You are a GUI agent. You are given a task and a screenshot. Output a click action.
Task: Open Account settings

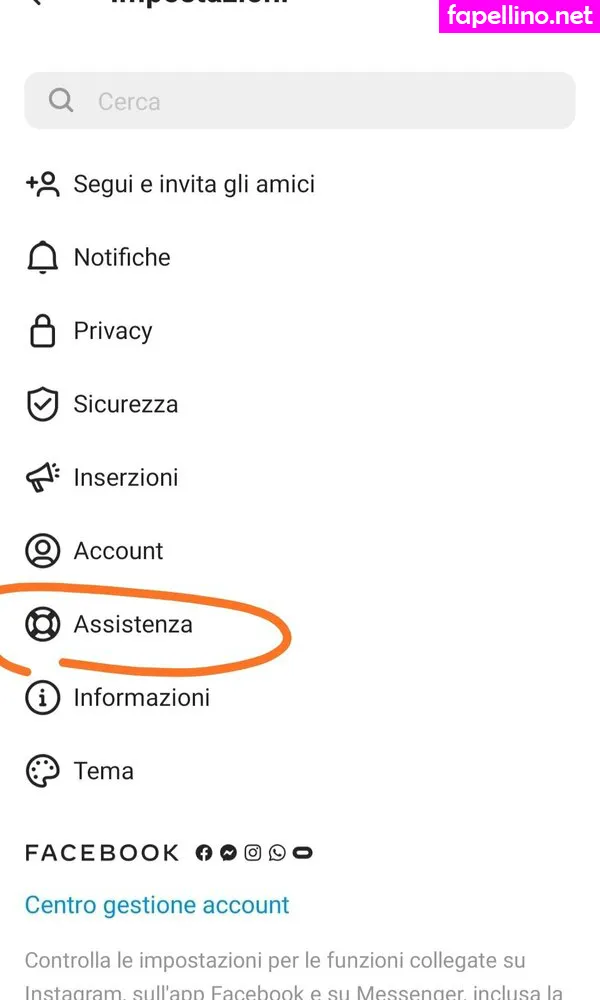(x=118, y=551)
